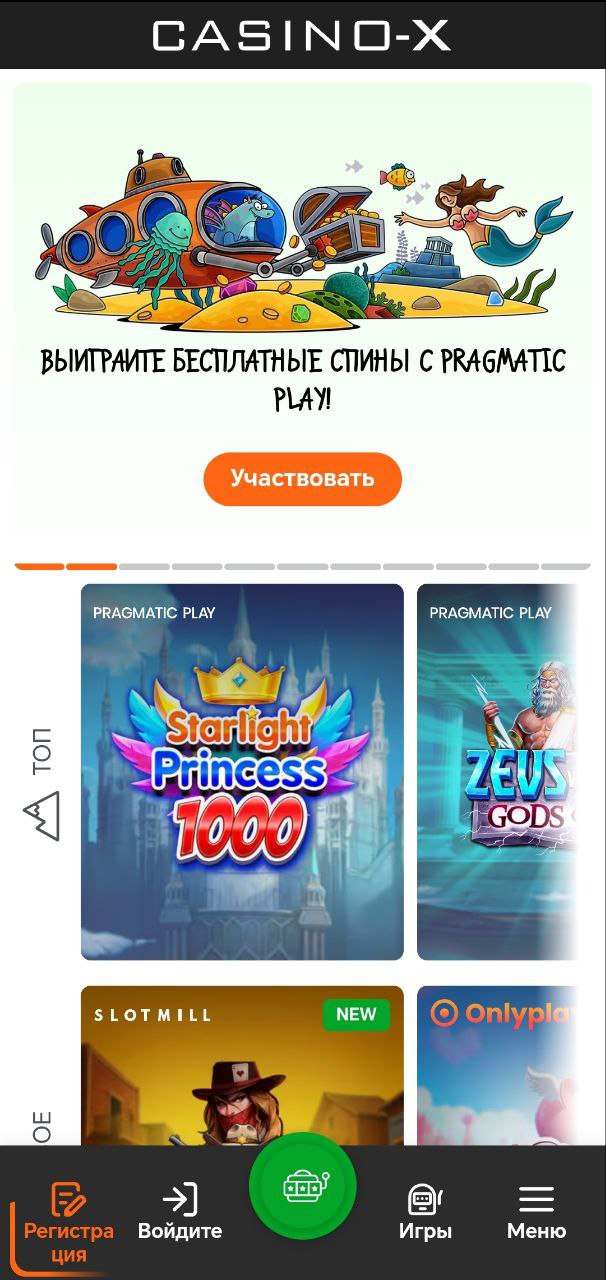Tap the green slot machine button

[303, 1186]
